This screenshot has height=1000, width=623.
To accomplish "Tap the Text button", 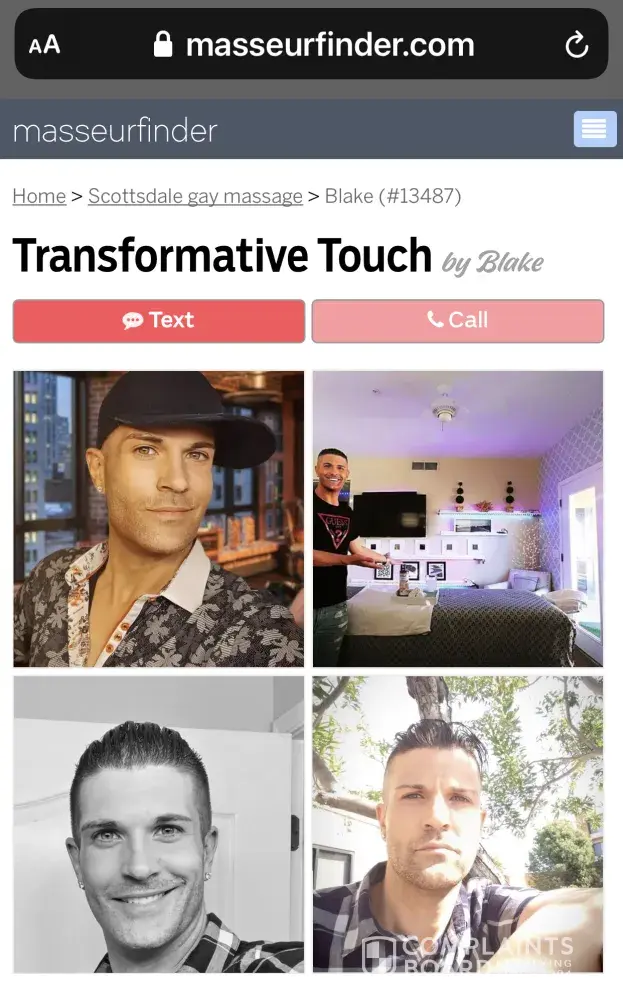I will (x=158, y=321).
